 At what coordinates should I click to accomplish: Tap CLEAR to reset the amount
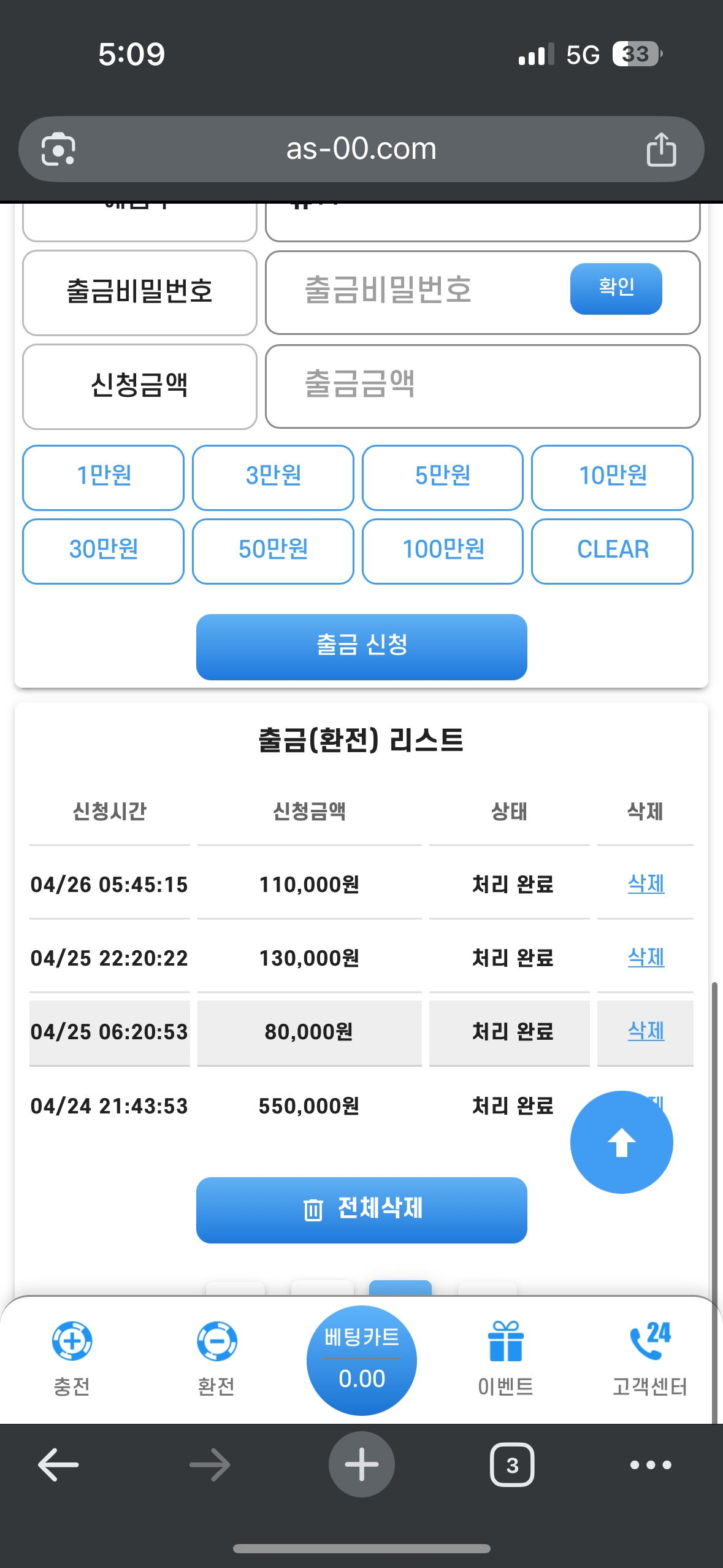(x=612, y=551)
